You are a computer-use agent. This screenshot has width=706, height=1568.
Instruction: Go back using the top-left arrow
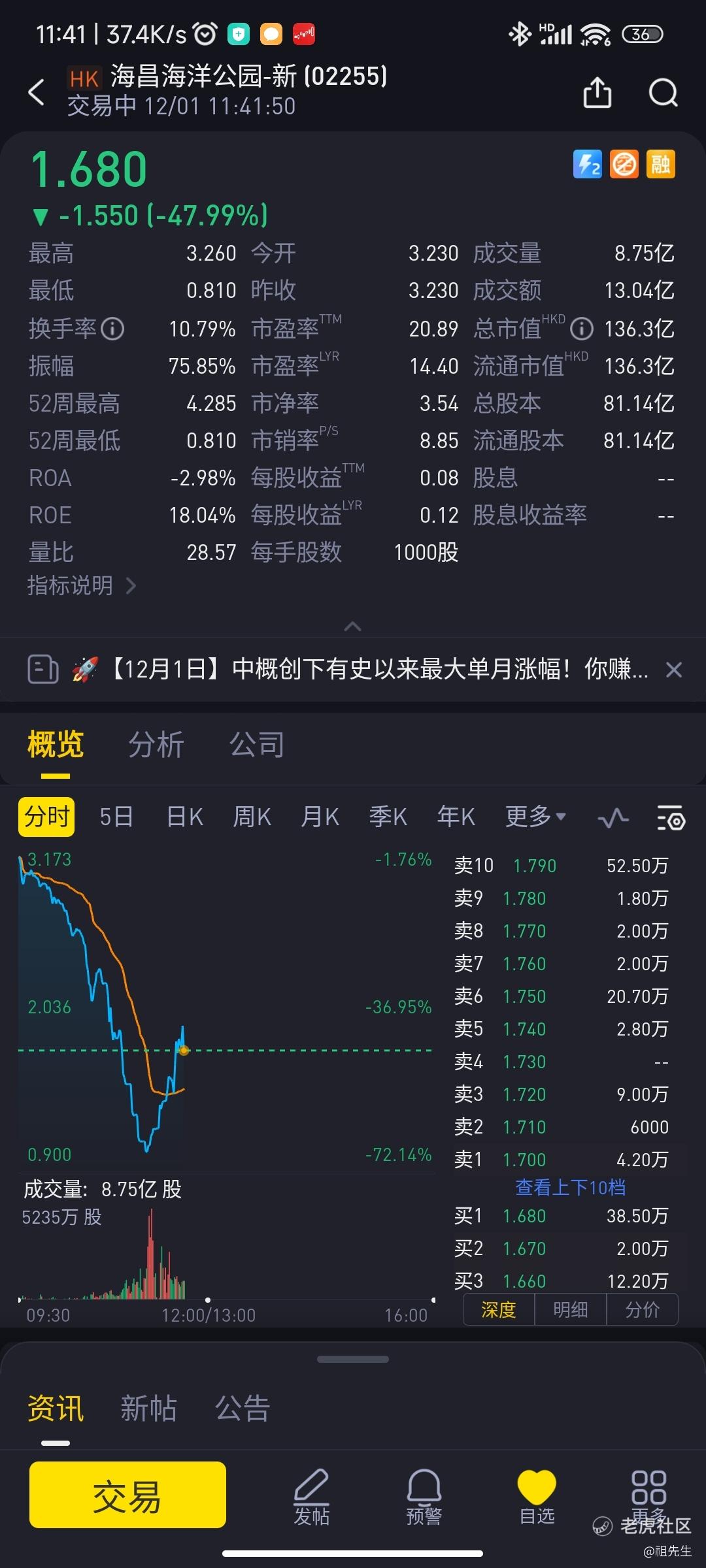coord(37,92)
